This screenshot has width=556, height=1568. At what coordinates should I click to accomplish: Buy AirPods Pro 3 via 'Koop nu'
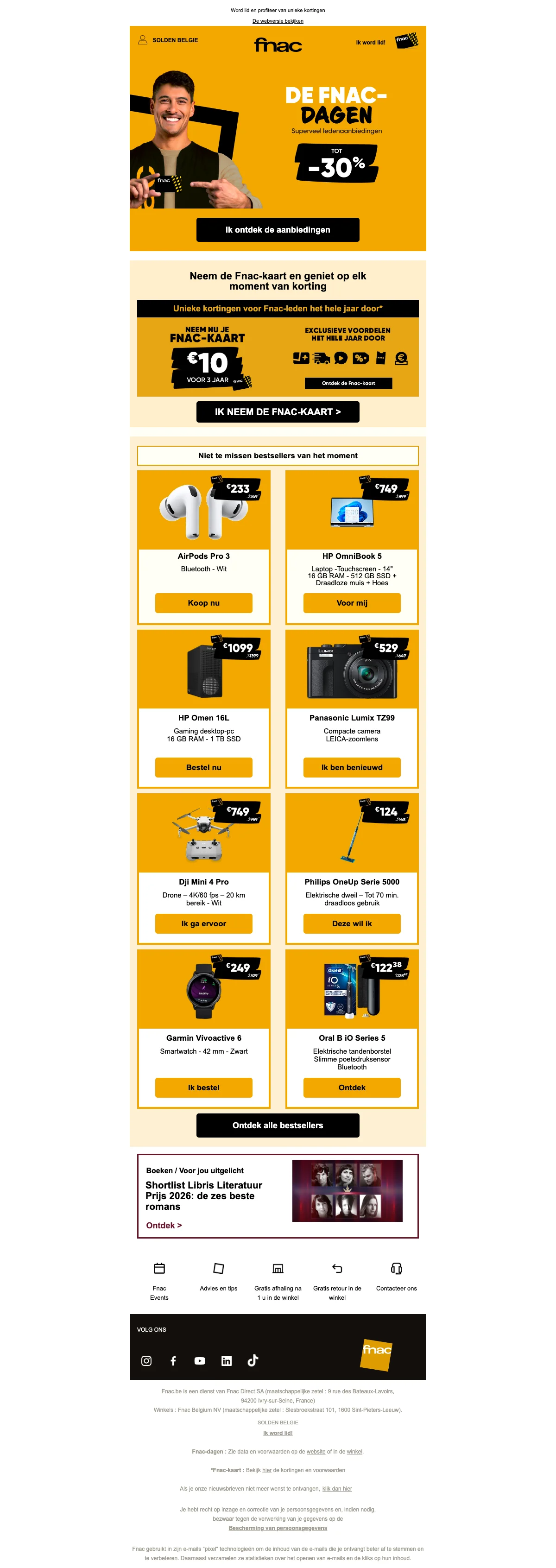[203, 603]
